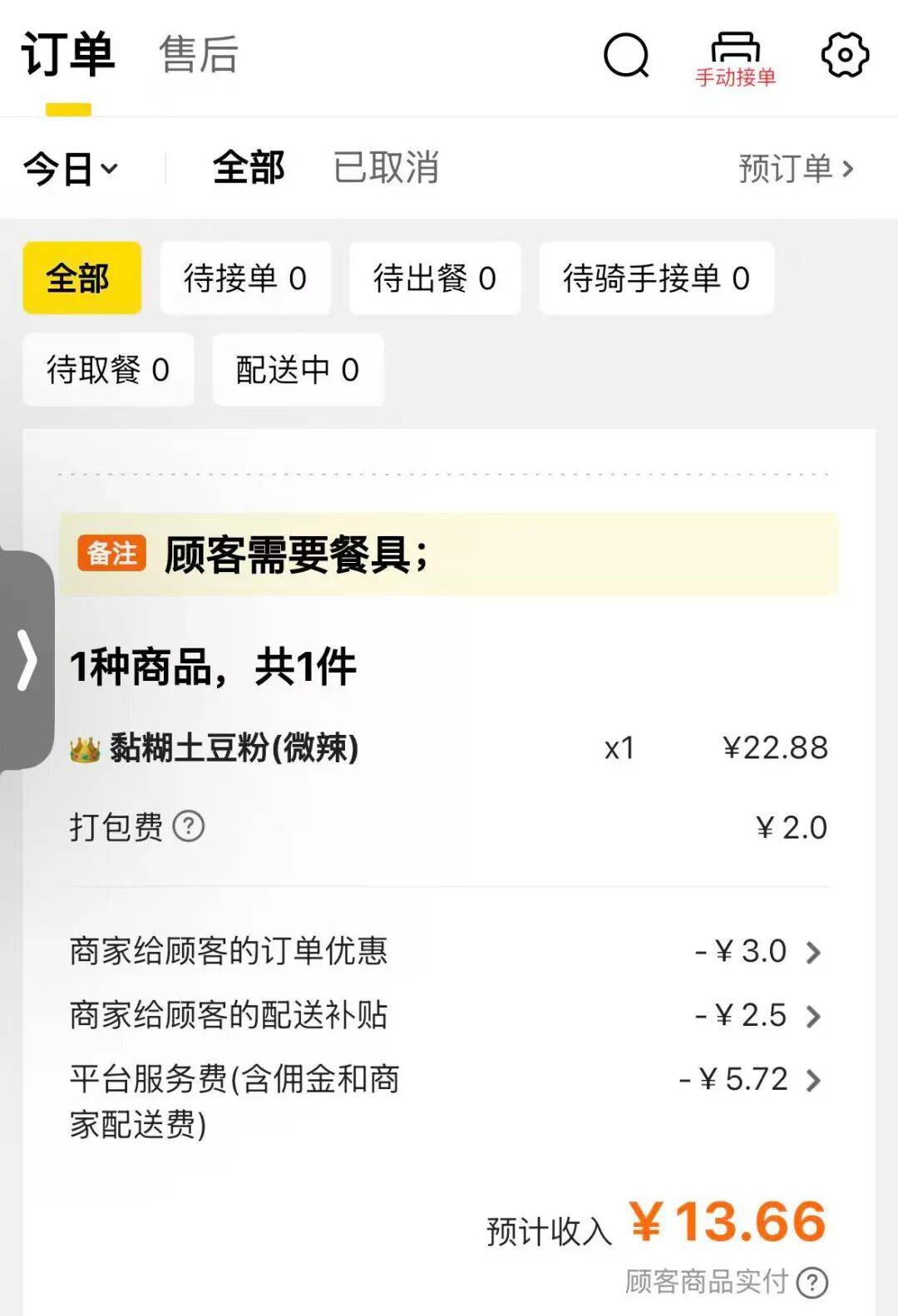The height and width of the screenshot is (1316, 898).
Task: Switch to the 售后 tab
Action: click(x=199, y=54)
